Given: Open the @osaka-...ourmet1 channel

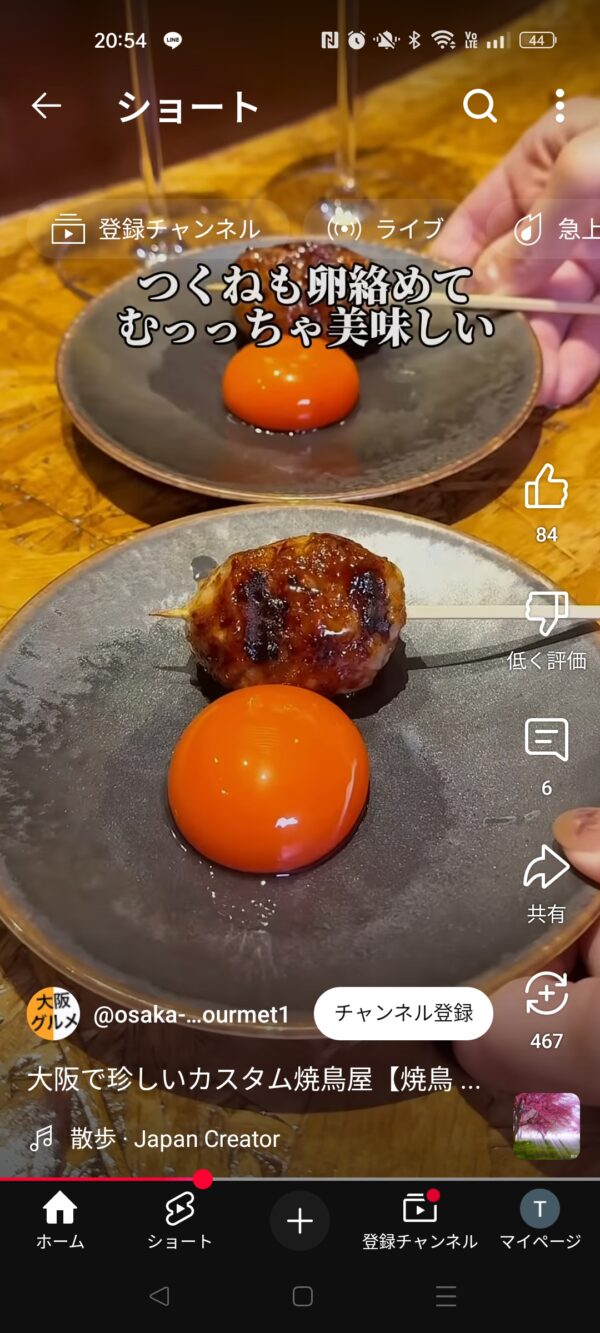Looking at the screenshot, I should (190, 1015).
